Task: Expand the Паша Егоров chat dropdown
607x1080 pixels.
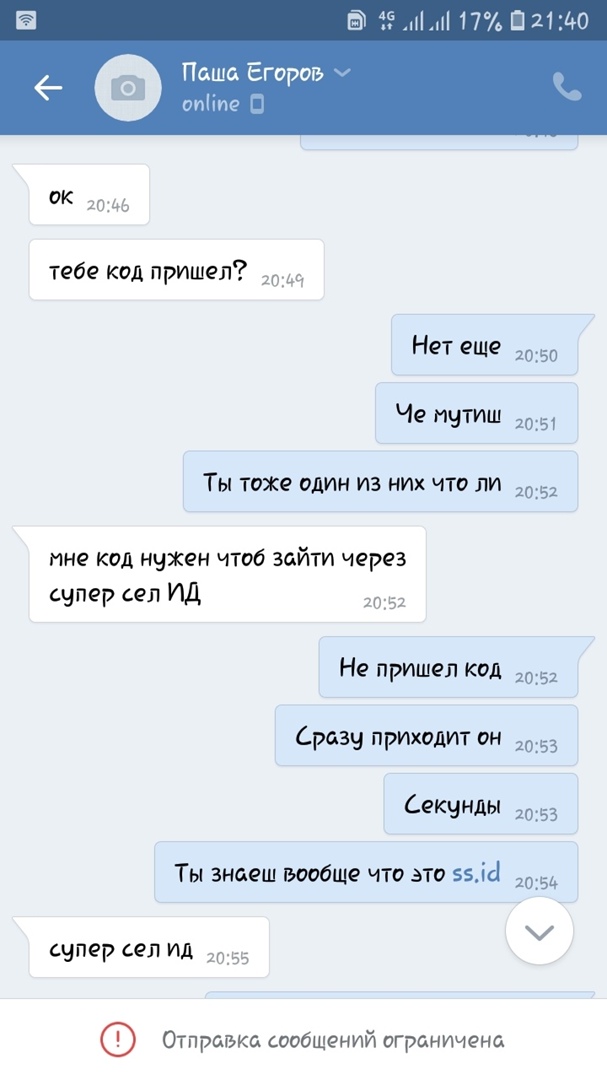Action: [343, 73]
